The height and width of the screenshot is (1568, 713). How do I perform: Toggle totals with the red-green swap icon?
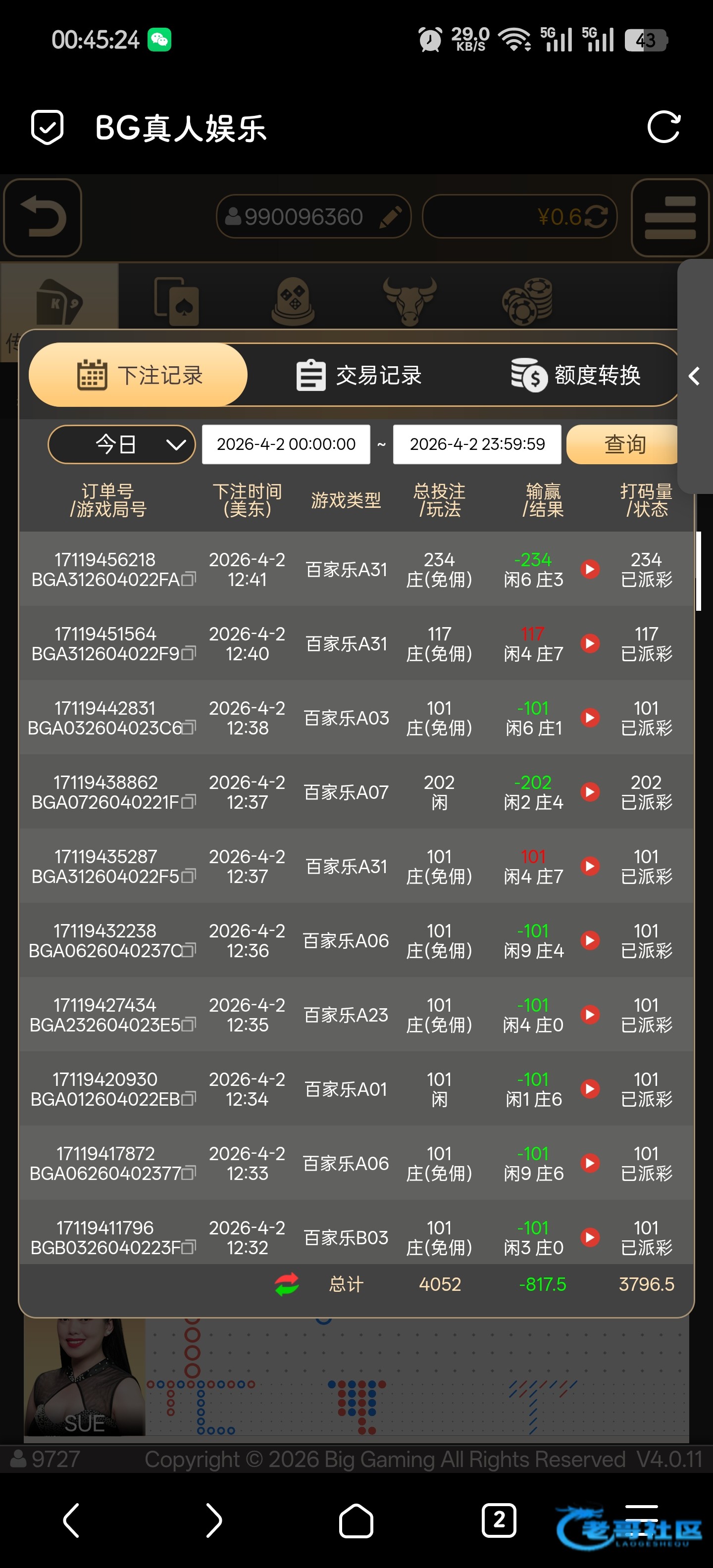point(287,1284)
